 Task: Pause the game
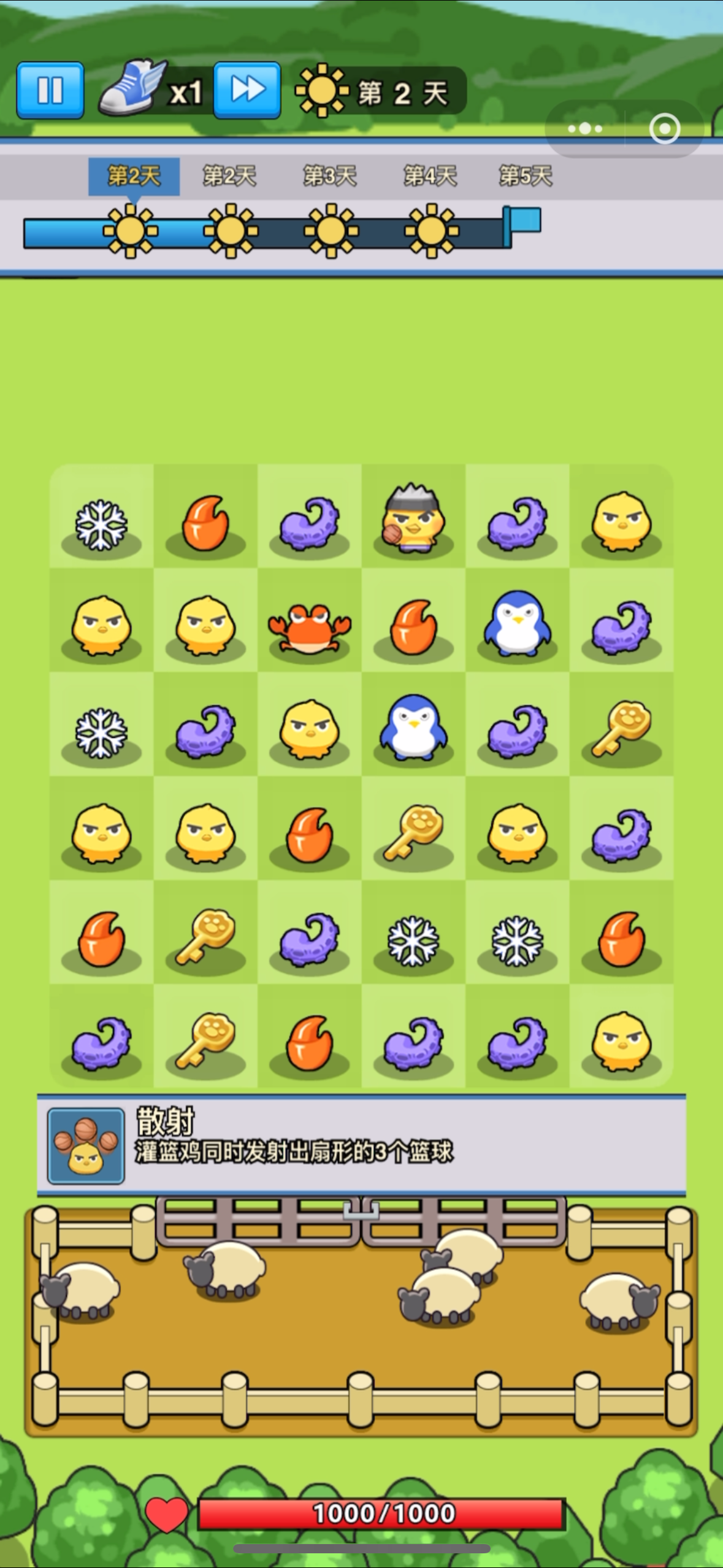[50, 91]
